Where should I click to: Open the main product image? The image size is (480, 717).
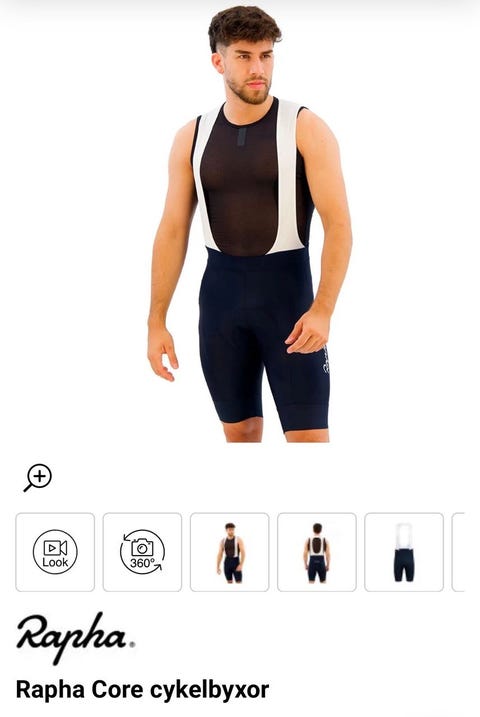coord(249,224)
